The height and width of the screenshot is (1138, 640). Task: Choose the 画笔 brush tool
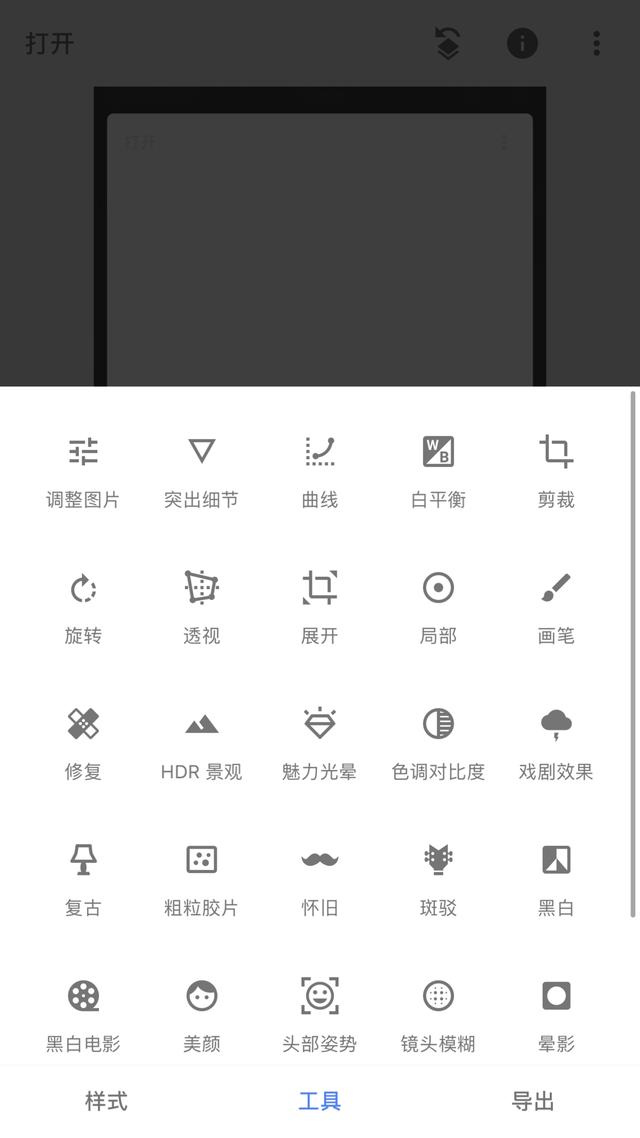tap(556, 606)
